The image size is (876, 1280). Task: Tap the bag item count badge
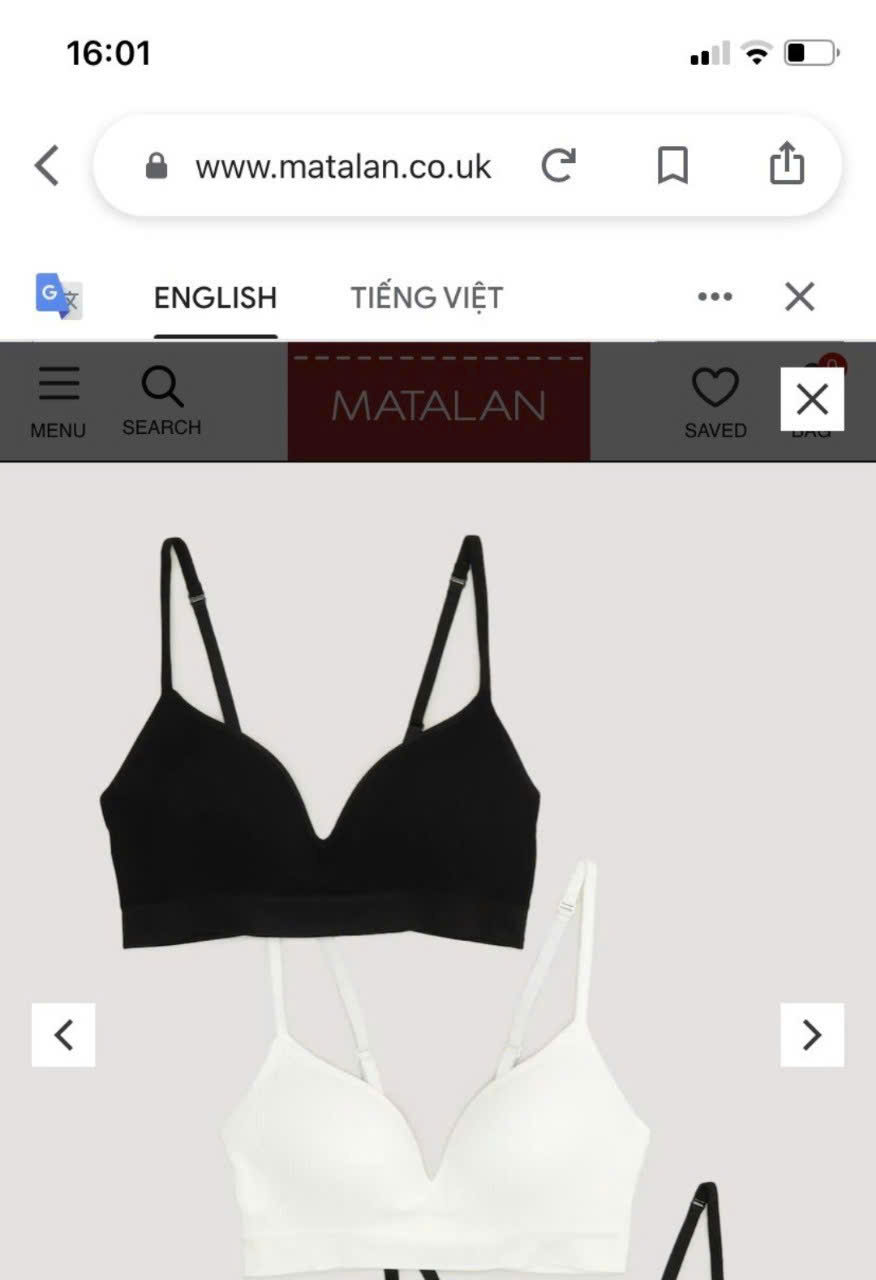(x=831, y=364)
